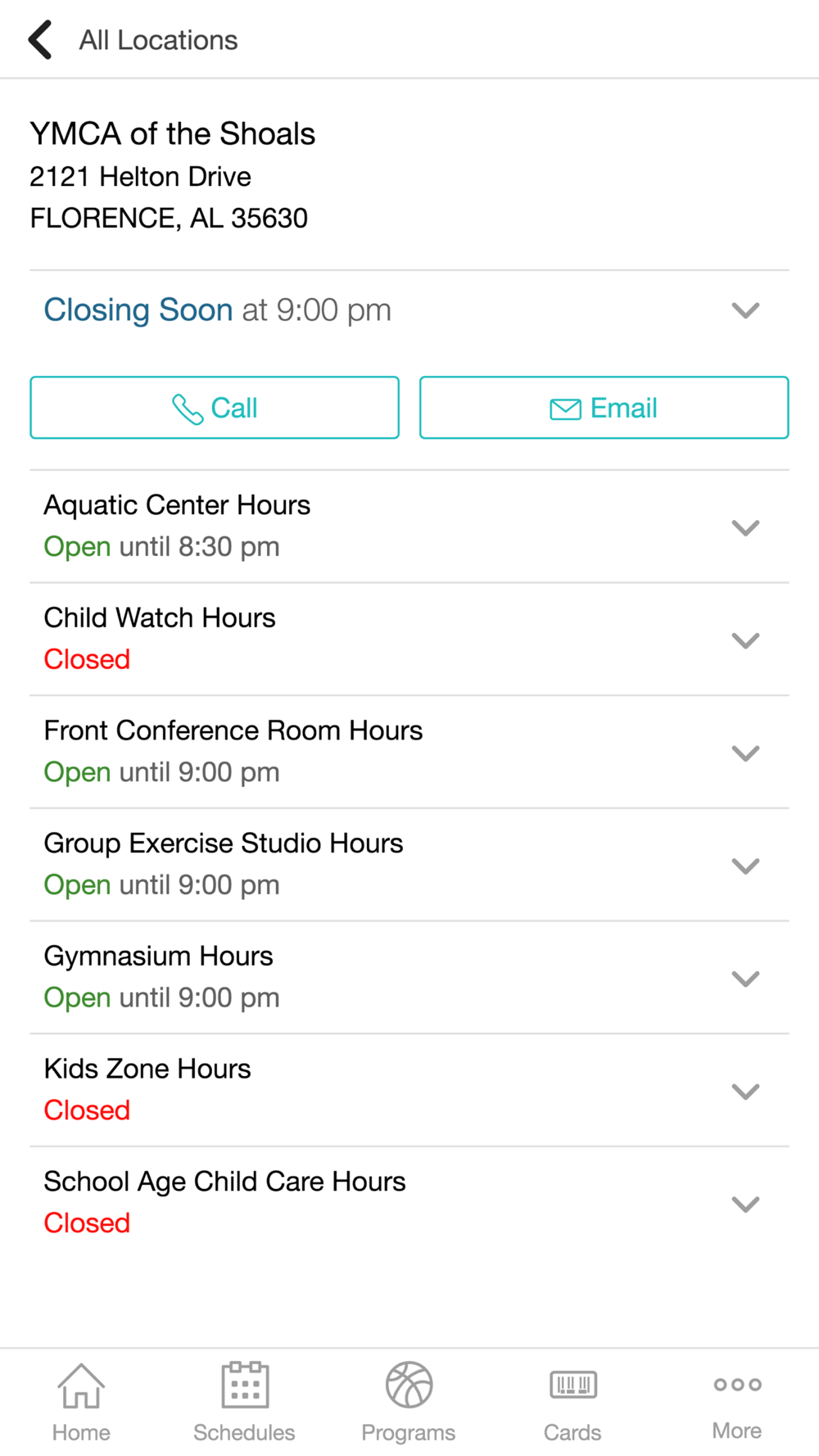Open the Schedules tab
This screenshot has height=1456, width=819.
244,1402
